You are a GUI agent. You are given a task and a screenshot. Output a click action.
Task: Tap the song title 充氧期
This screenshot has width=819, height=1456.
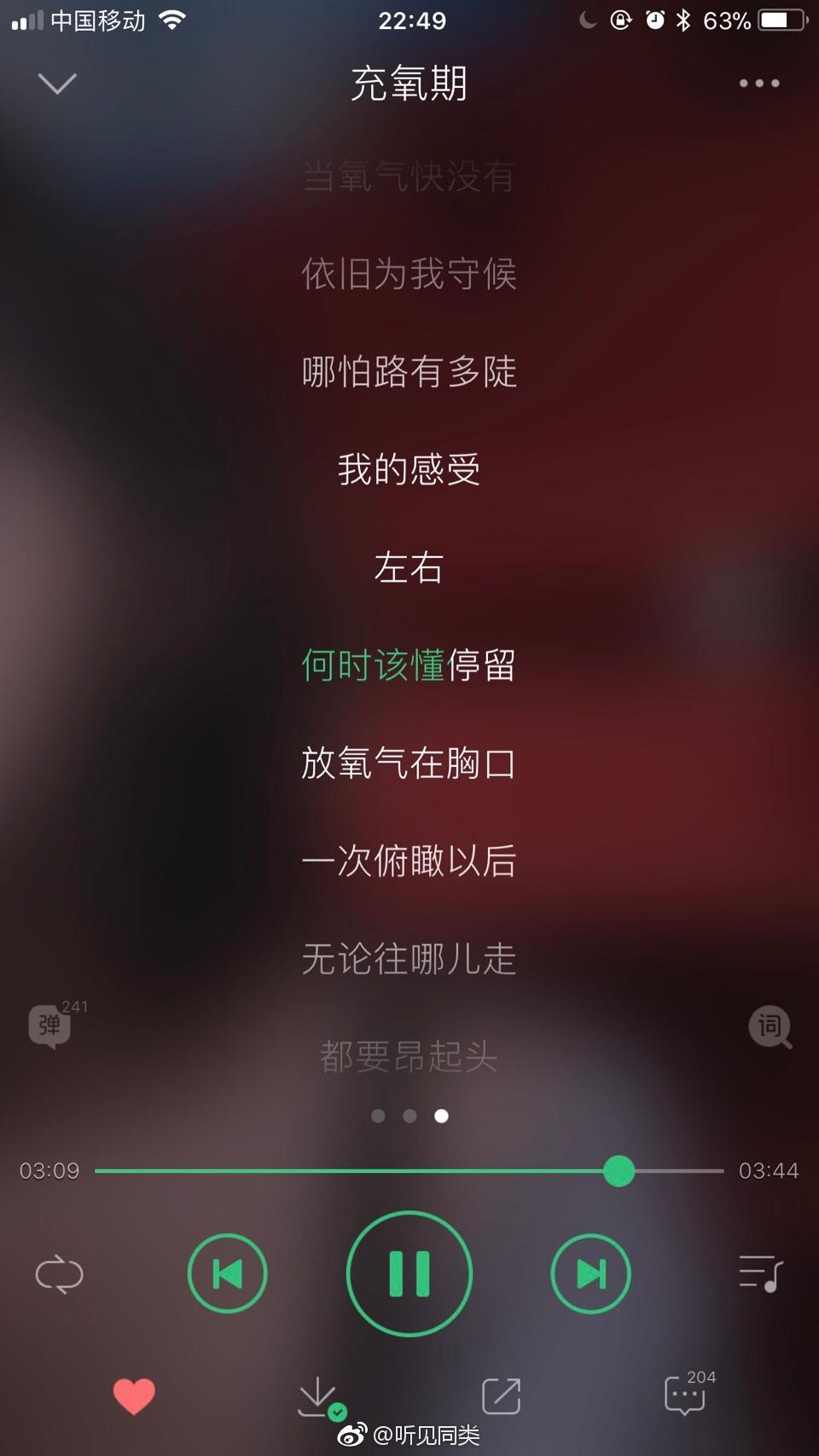coord(409,84)
